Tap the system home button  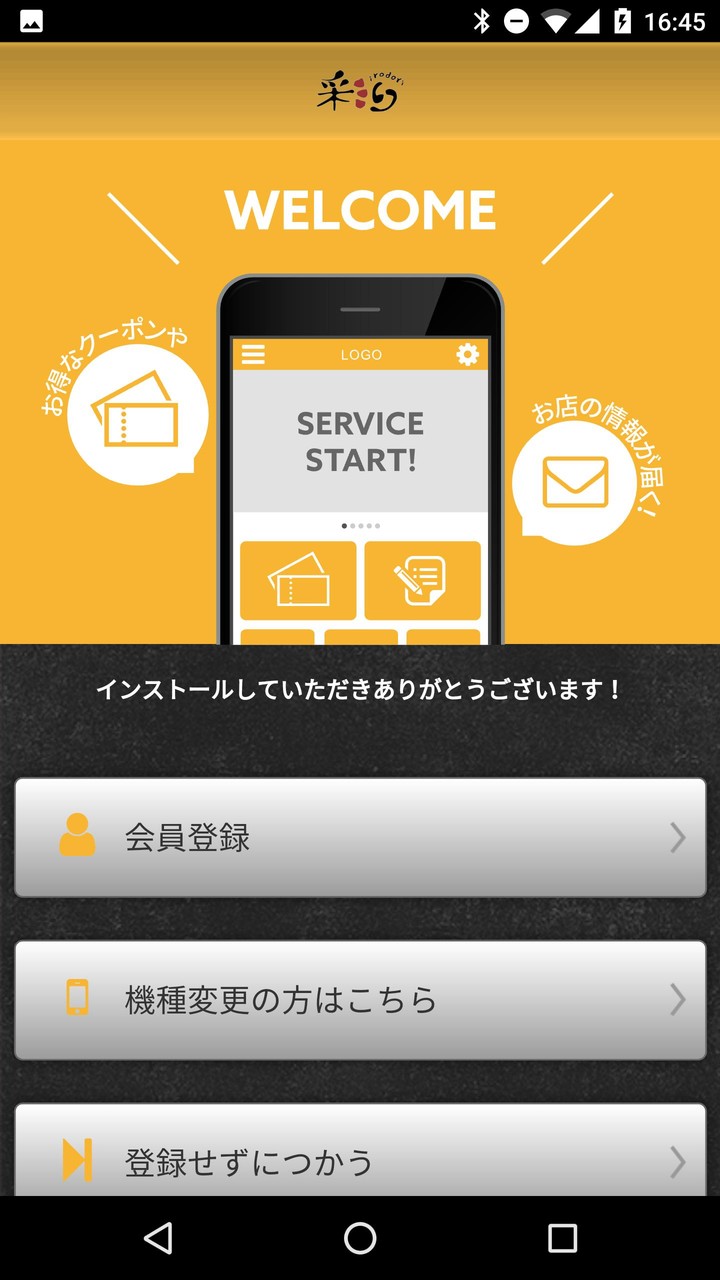360,1238
